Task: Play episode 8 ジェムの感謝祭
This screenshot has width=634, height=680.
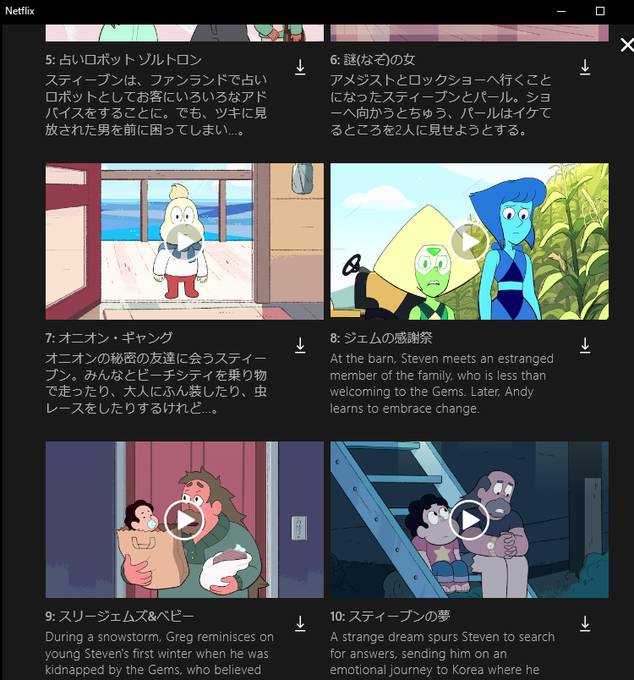Action: click(x=469, y=242)
